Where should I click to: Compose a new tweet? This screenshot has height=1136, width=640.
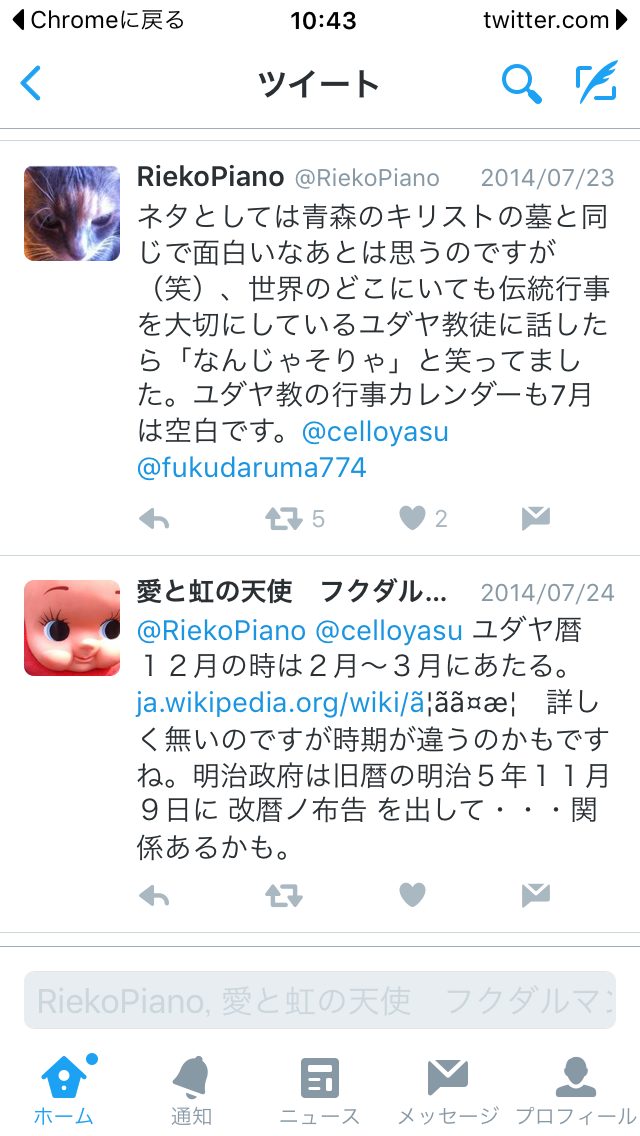(596, 83)
